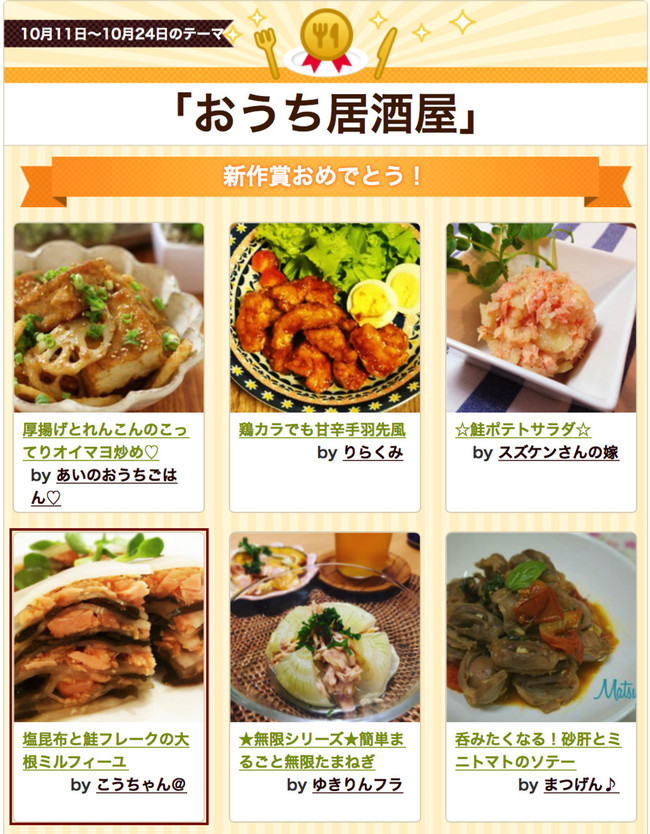Open the 砂肝とミニトマトのソテー recipe link
Screen dimensions: 650x834
537,751
